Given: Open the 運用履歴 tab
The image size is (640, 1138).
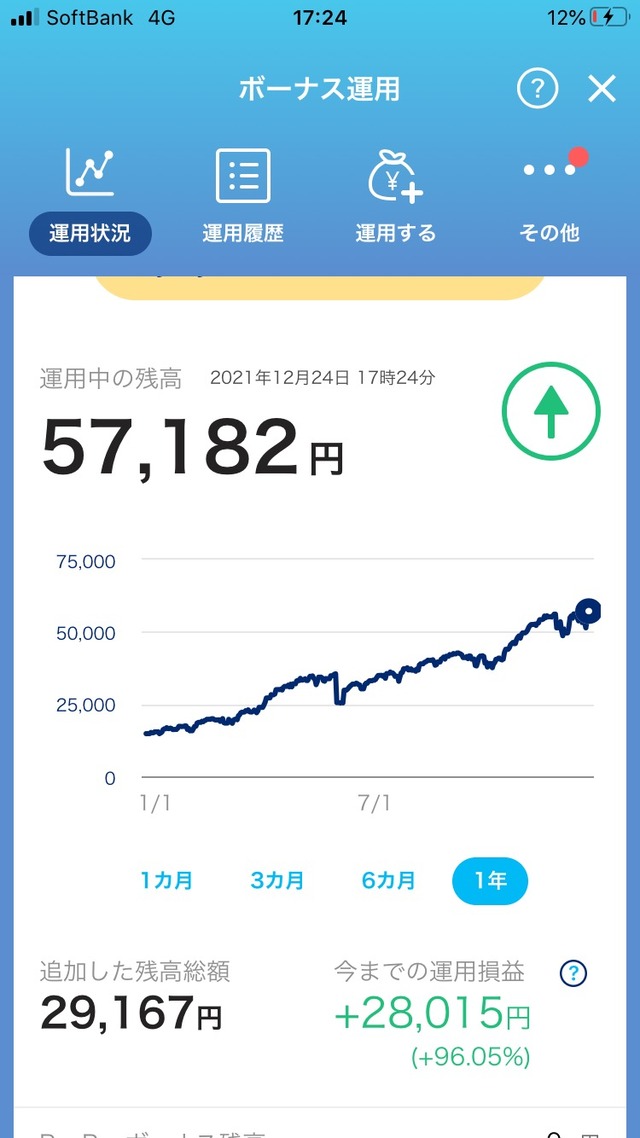Looking at the screenshot, I should (x=243, y=198).
